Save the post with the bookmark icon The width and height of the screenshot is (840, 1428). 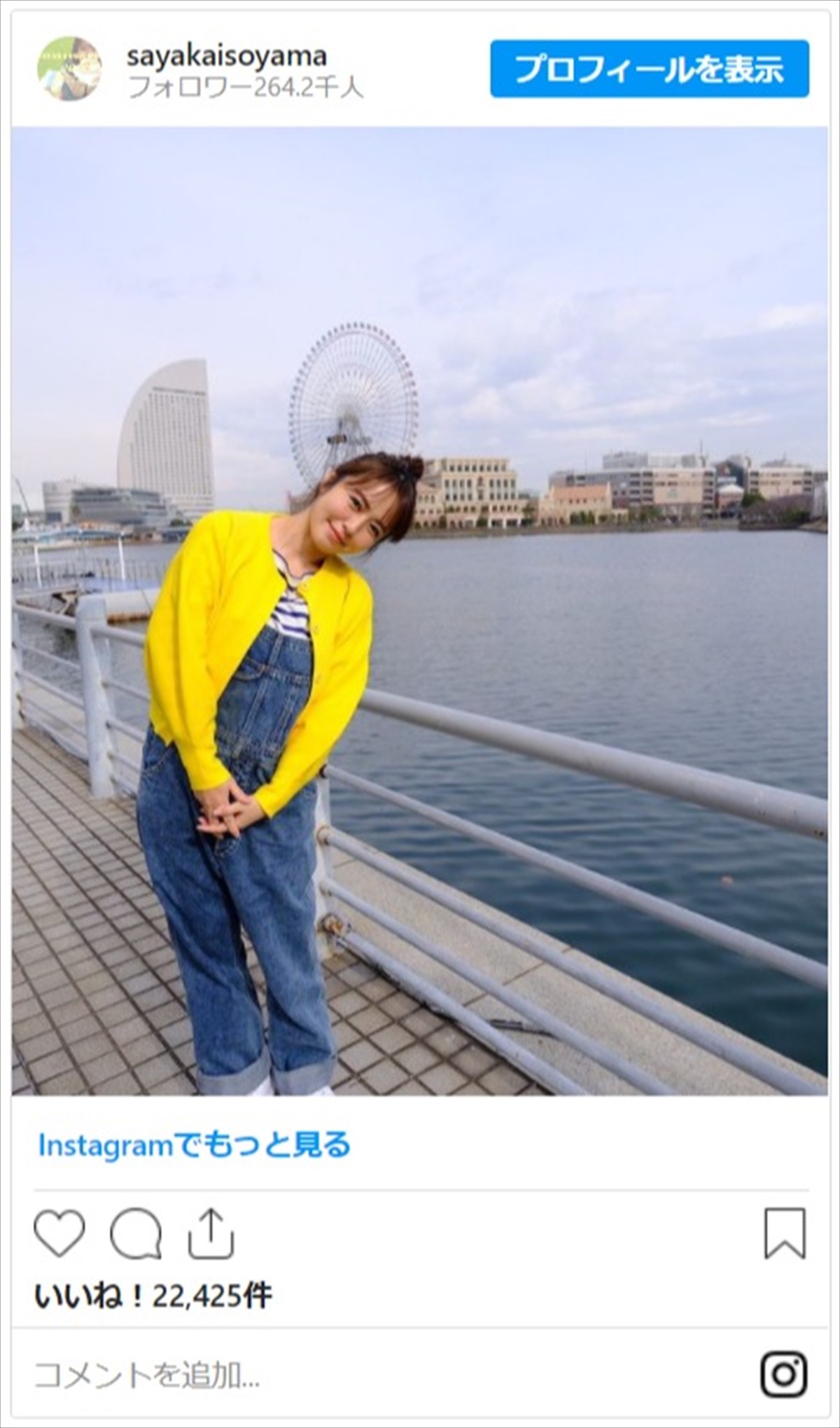tap(785, 1231)
